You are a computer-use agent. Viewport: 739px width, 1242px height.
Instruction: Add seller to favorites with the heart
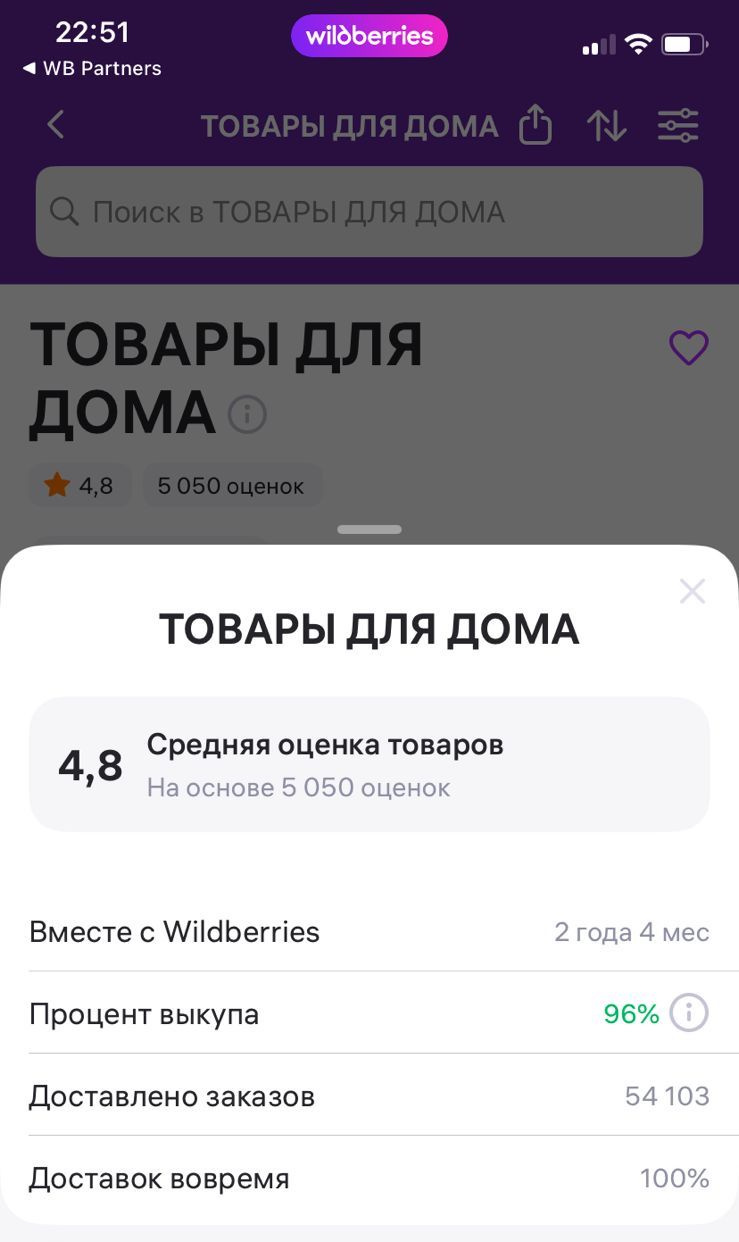tap(688, 348)
